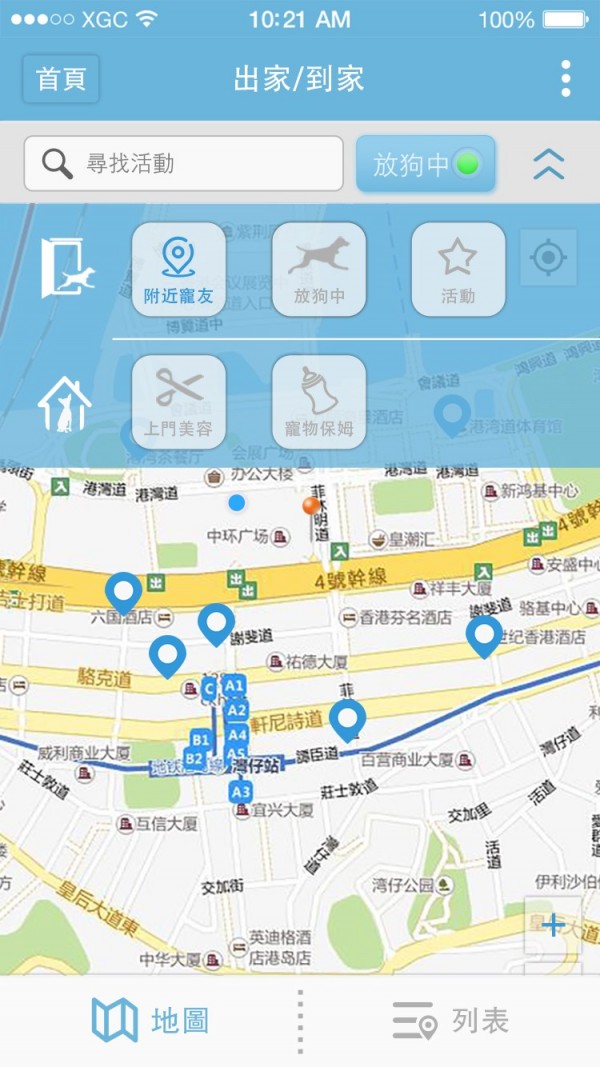Collapse the category panel with double chevron
The height and width of the screenshot is (1067, 600).
(x=548, y=164)
